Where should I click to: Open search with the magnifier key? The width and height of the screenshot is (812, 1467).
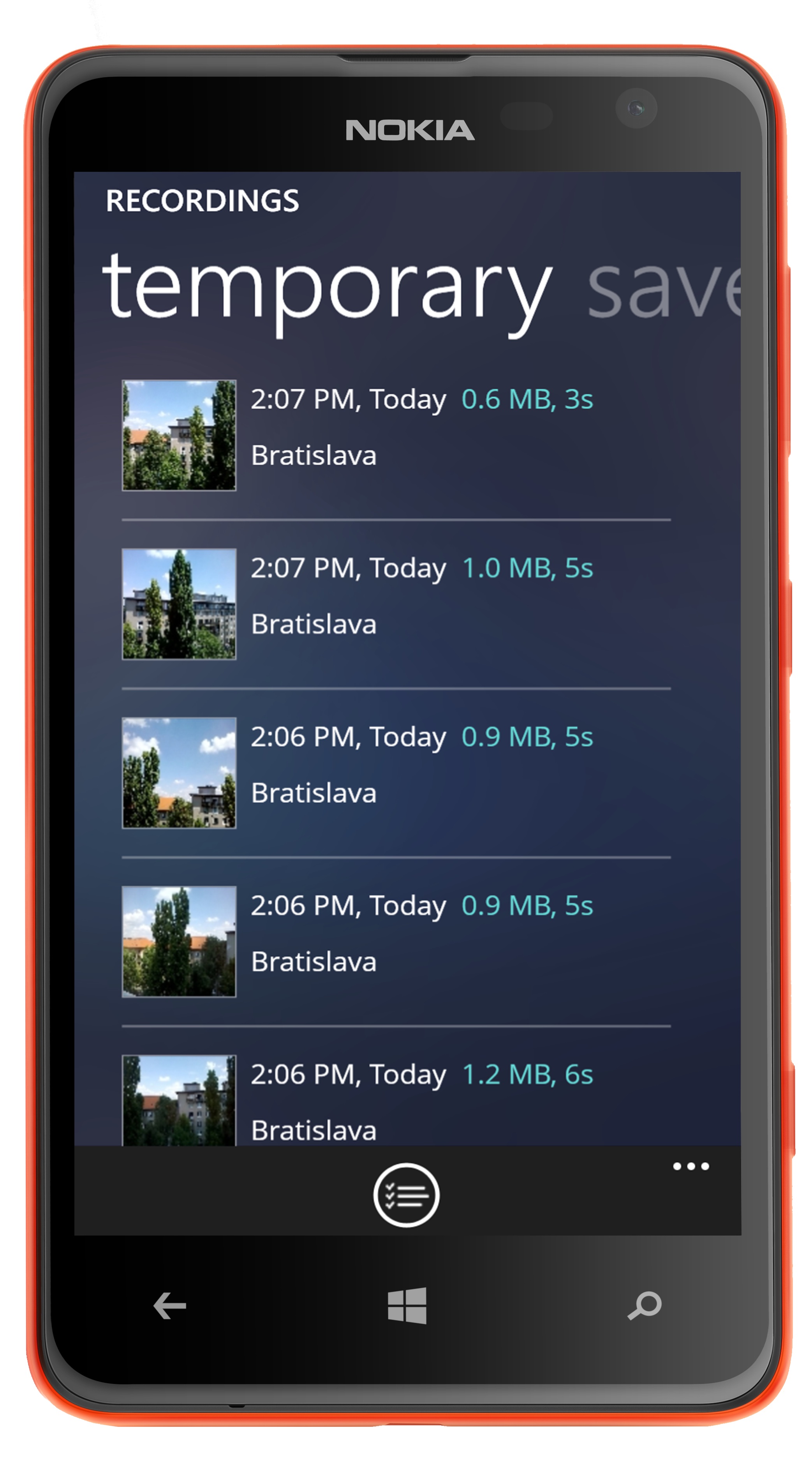coord(645,1305)
